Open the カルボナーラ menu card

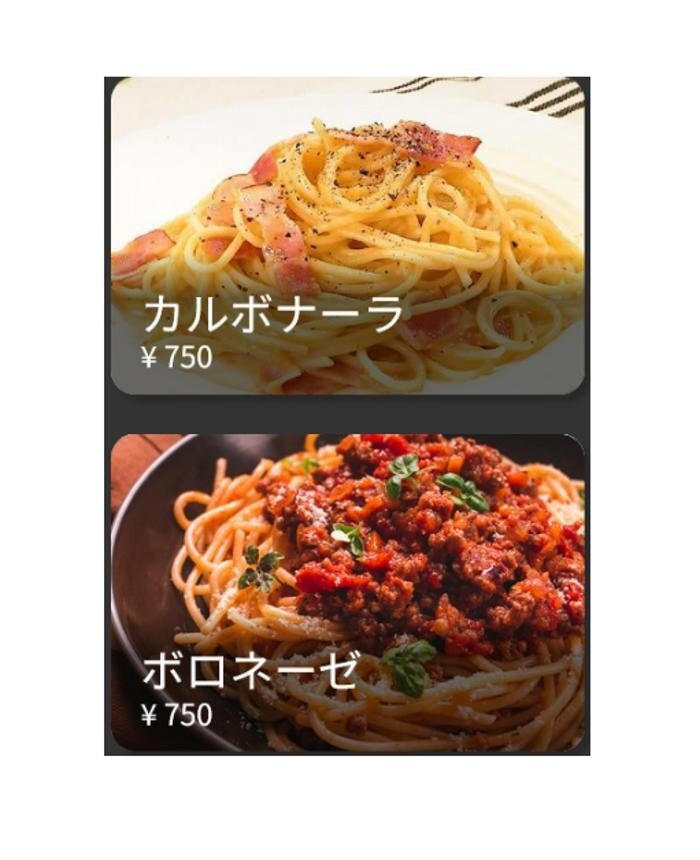coord(347,236)
